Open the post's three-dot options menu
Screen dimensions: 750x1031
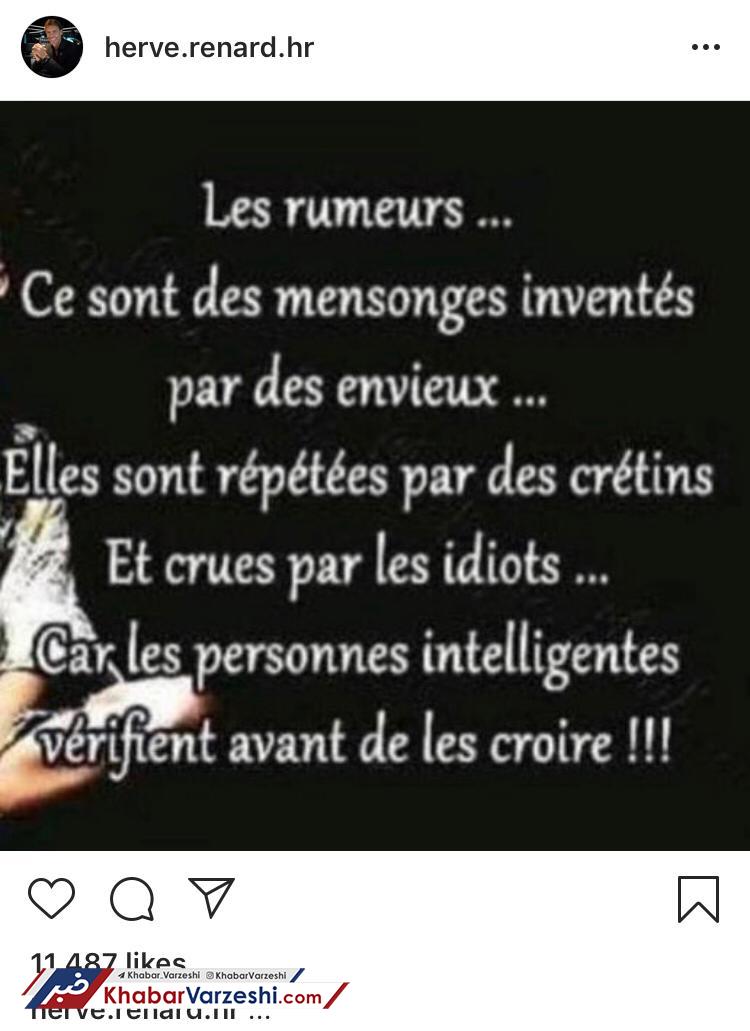tap(705, 48)
